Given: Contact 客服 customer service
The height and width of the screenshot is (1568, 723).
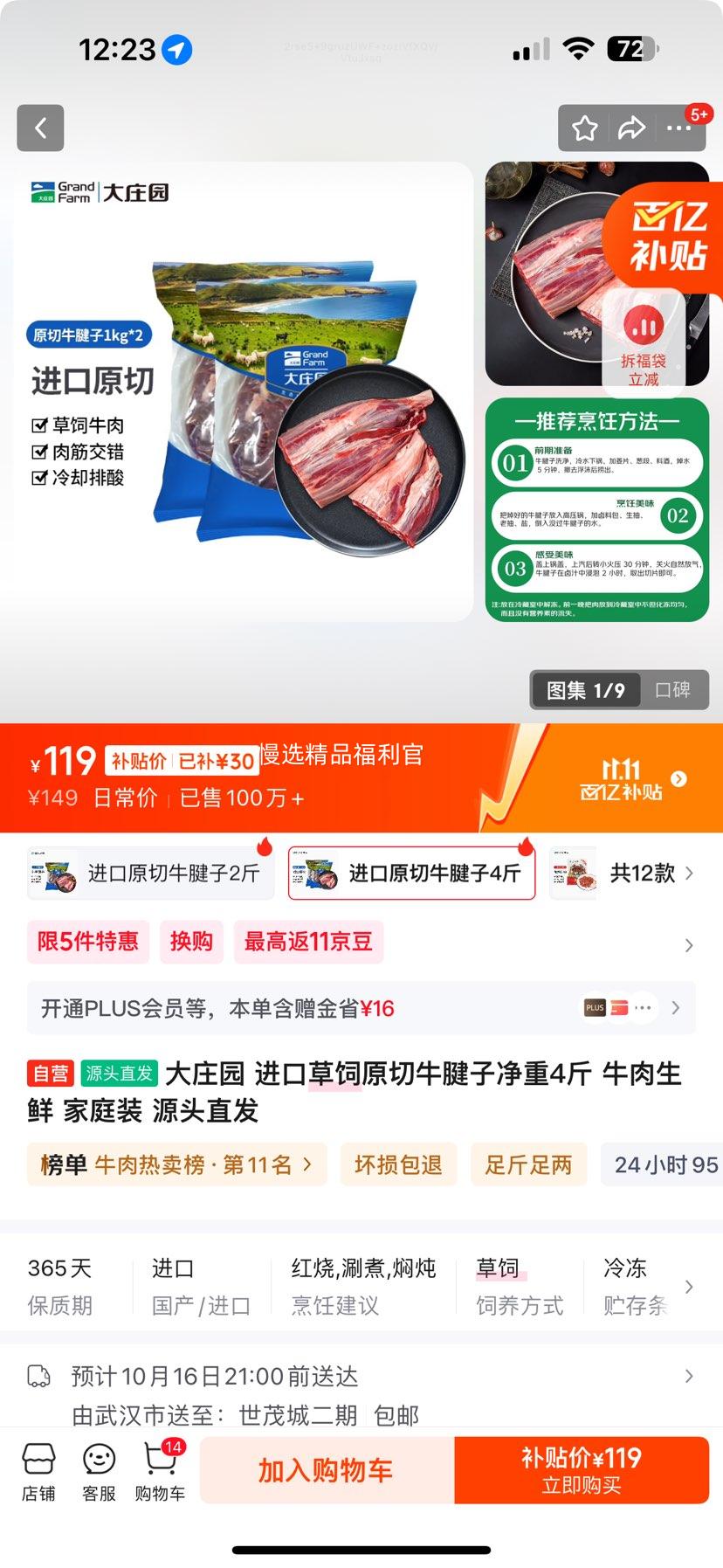Looking at the screenshot, I should coord(99,1472).
